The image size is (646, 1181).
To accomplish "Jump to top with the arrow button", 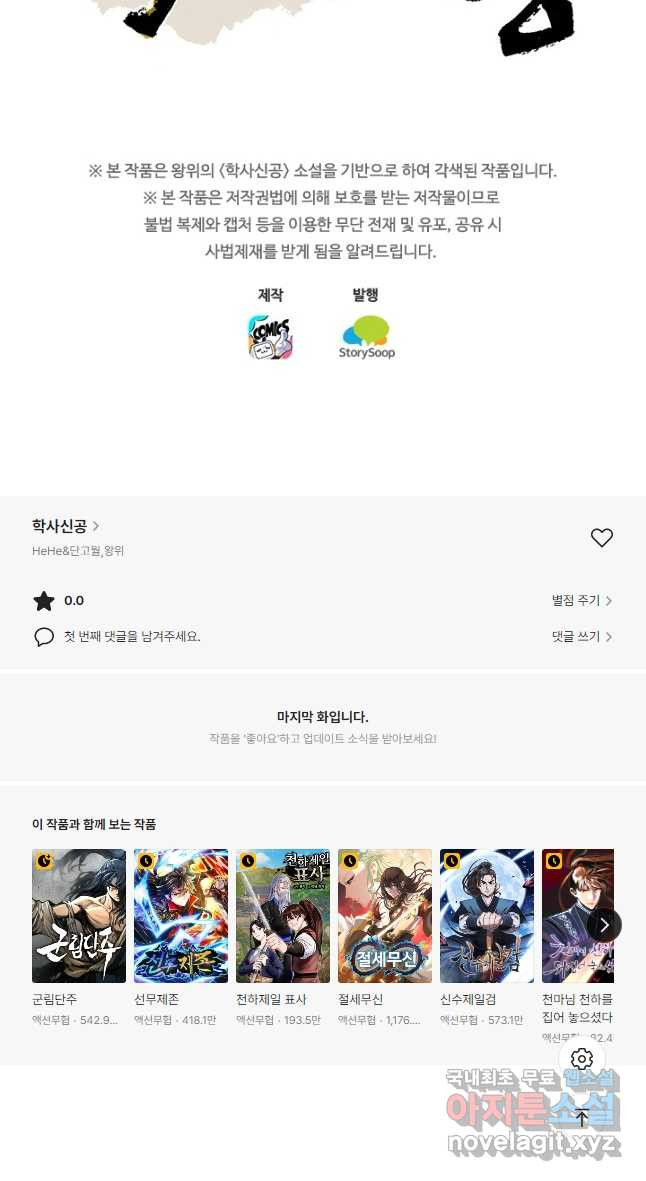I will pos(582,1118).
